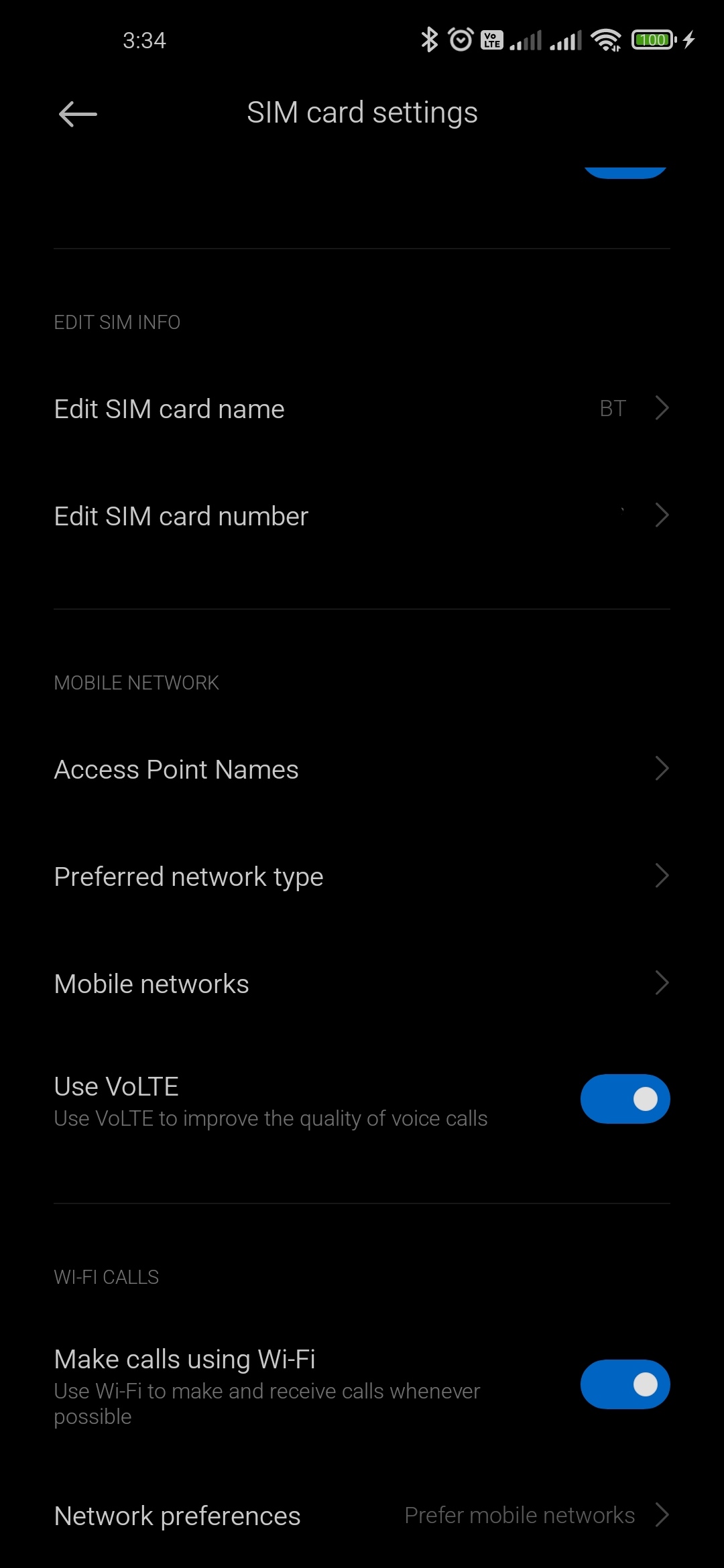Disable the Use VoLTE switch
Image resolution: width=724 pixels, height=1568 pixels.
tap(625, 1099)
